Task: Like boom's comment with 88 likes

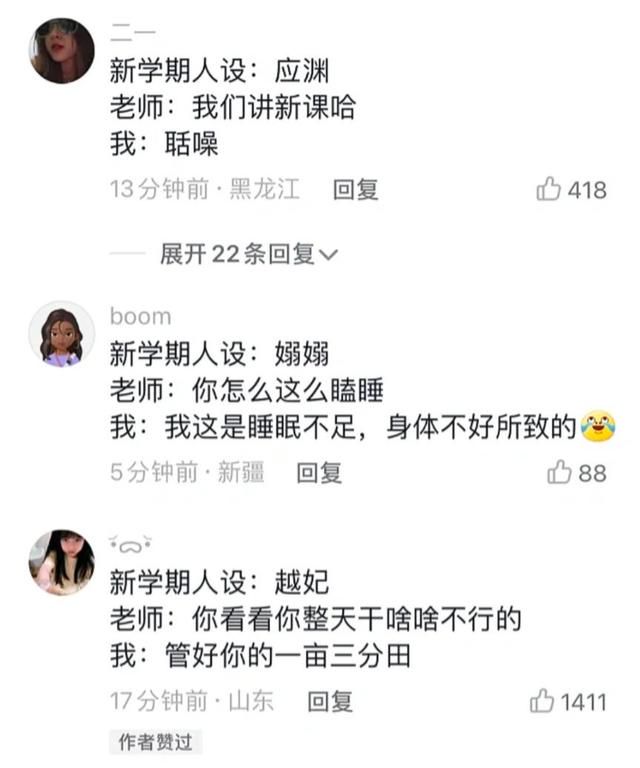Action: point(559,472)
